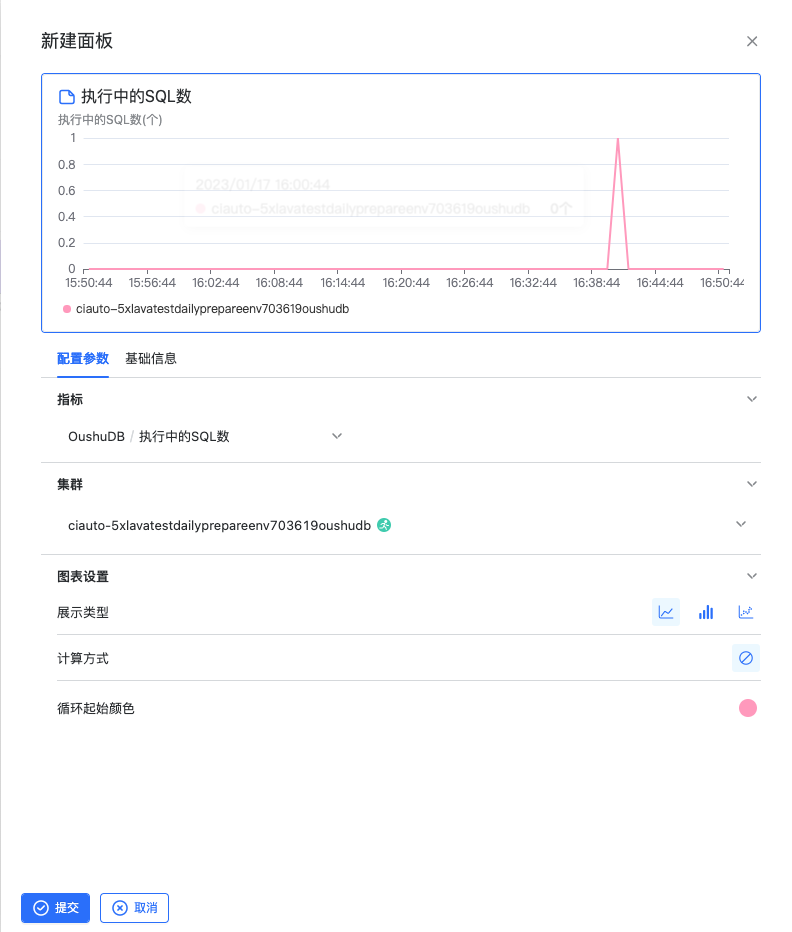Open the OushuDB 执行中的SQL数 metric dropdown
The height and width of the screenshot is (932, 792).
(337, 436)
